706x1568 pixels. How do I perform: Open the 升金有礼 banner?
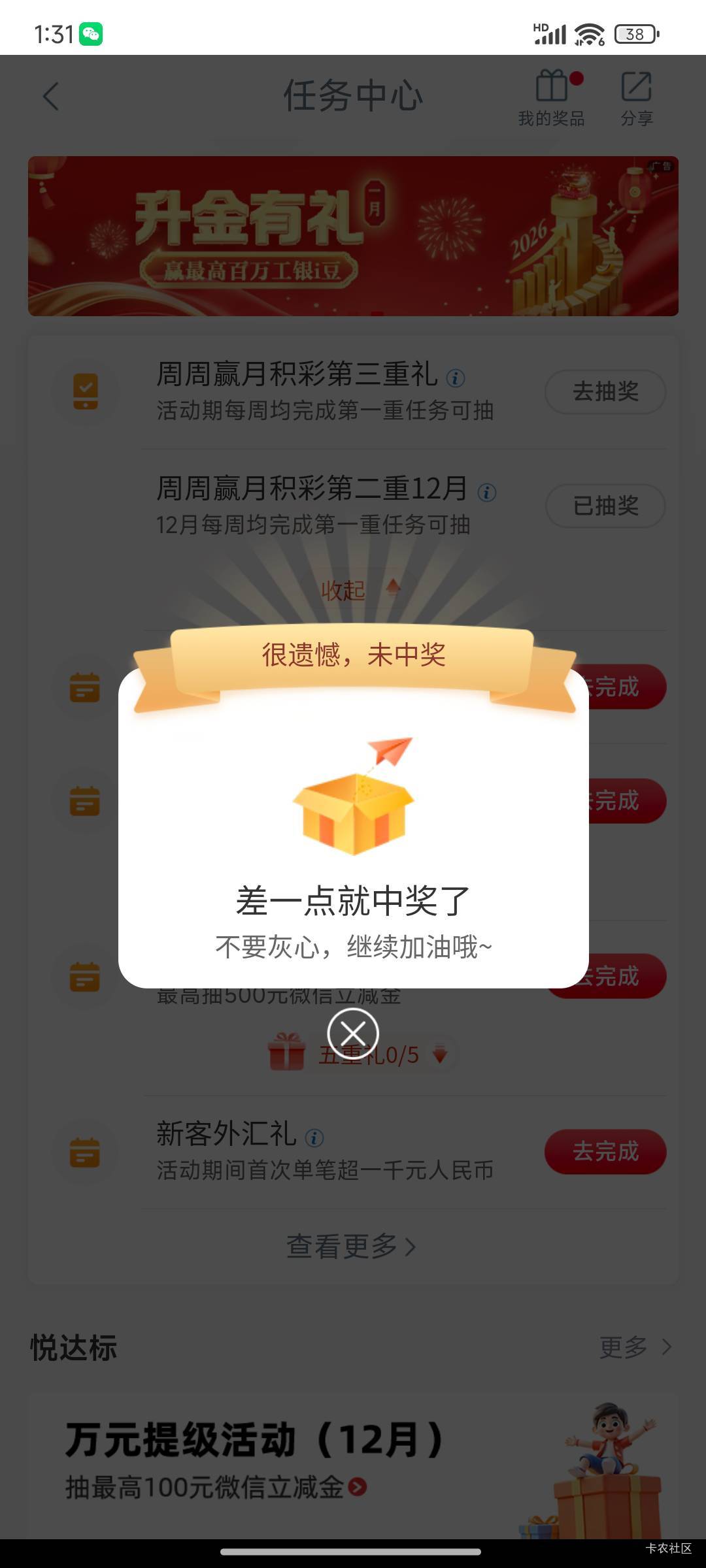click(x=353, y=236)
